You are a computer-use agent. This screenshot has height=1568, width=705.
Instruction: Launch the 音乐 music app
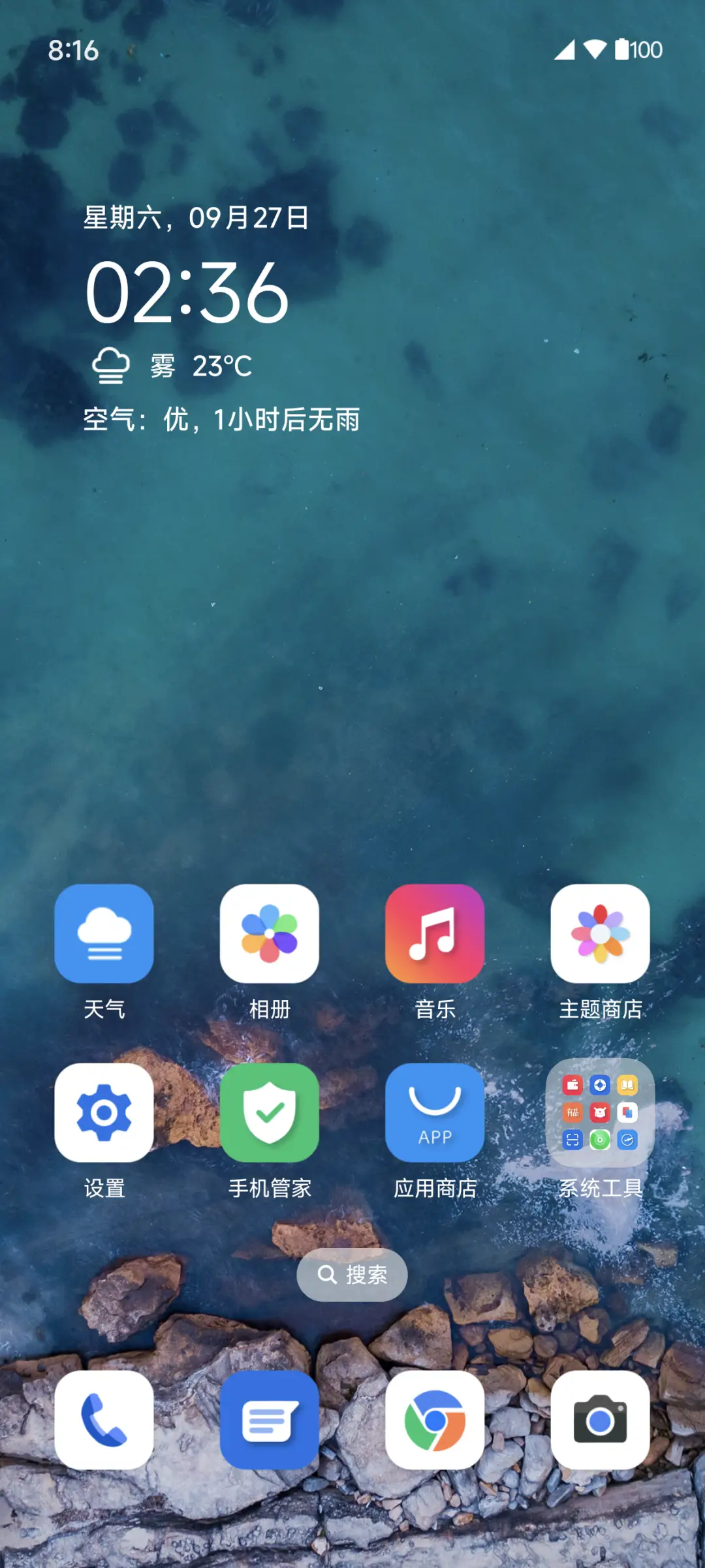coord(435,935)
